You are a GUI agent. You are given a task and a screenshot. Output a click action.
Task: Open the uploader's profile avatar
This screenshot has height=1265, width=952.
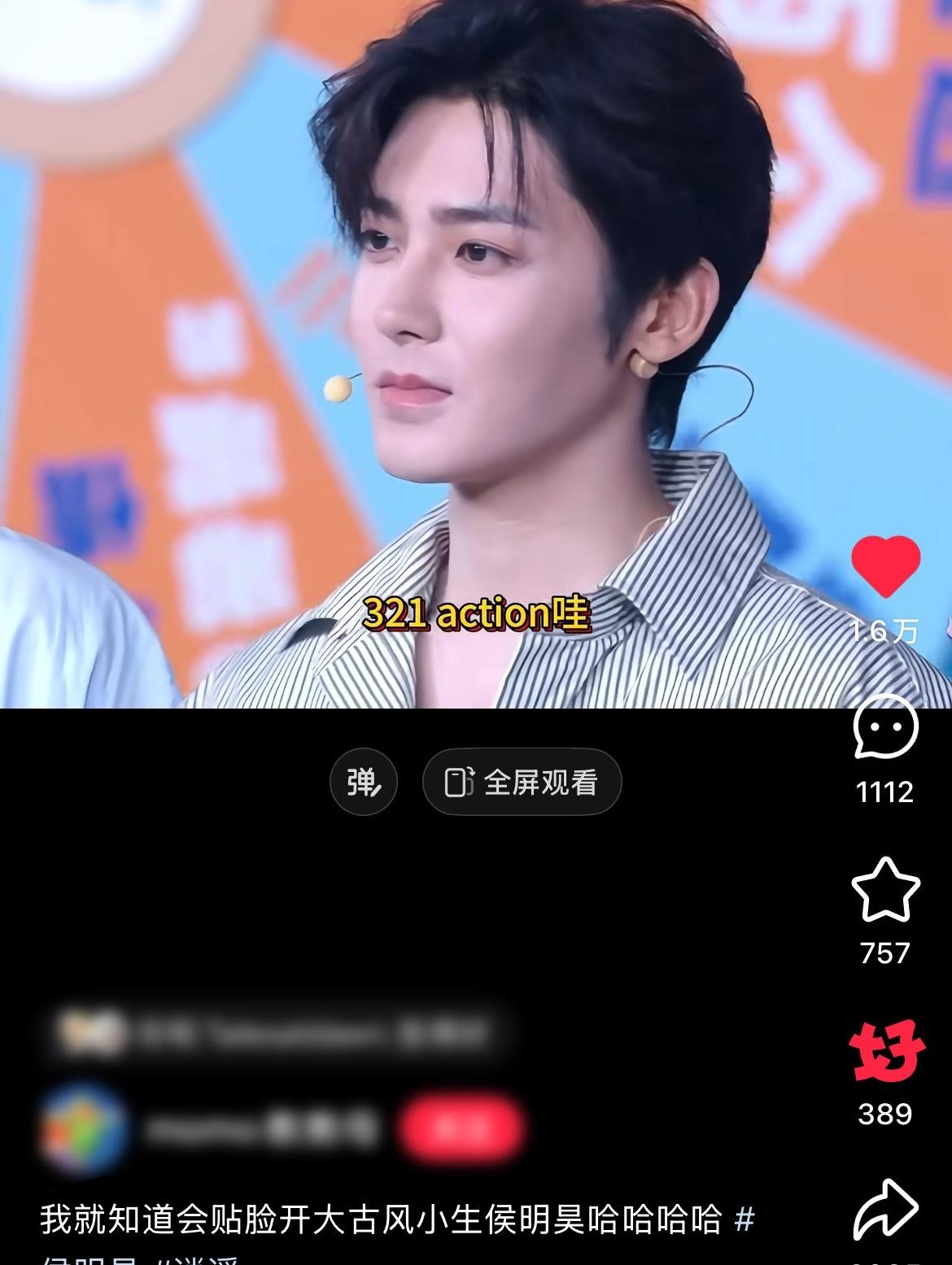[85, 1128]
